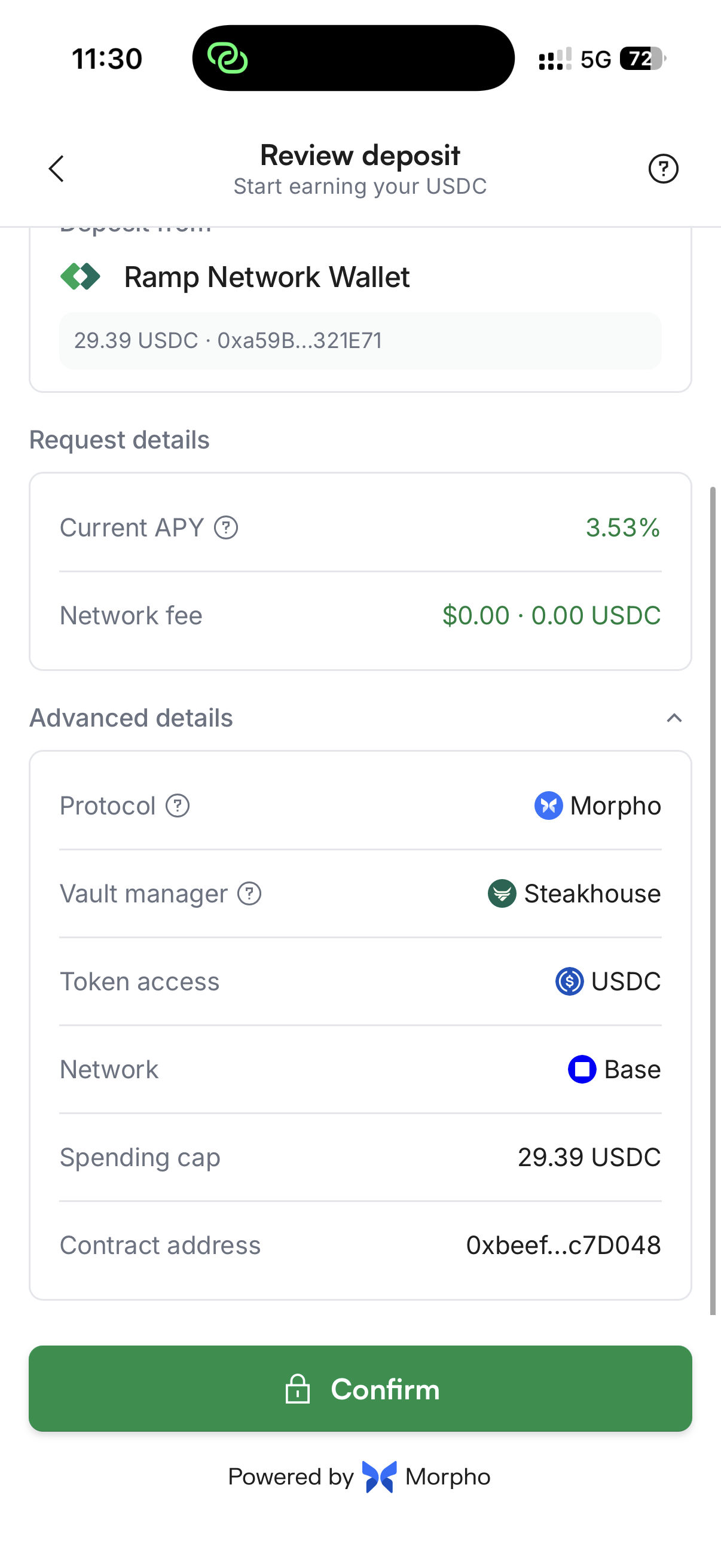This screenshot has width=721, height=1568.
Task: Open the Morpho protocol icon
Action: click(548, 806)
